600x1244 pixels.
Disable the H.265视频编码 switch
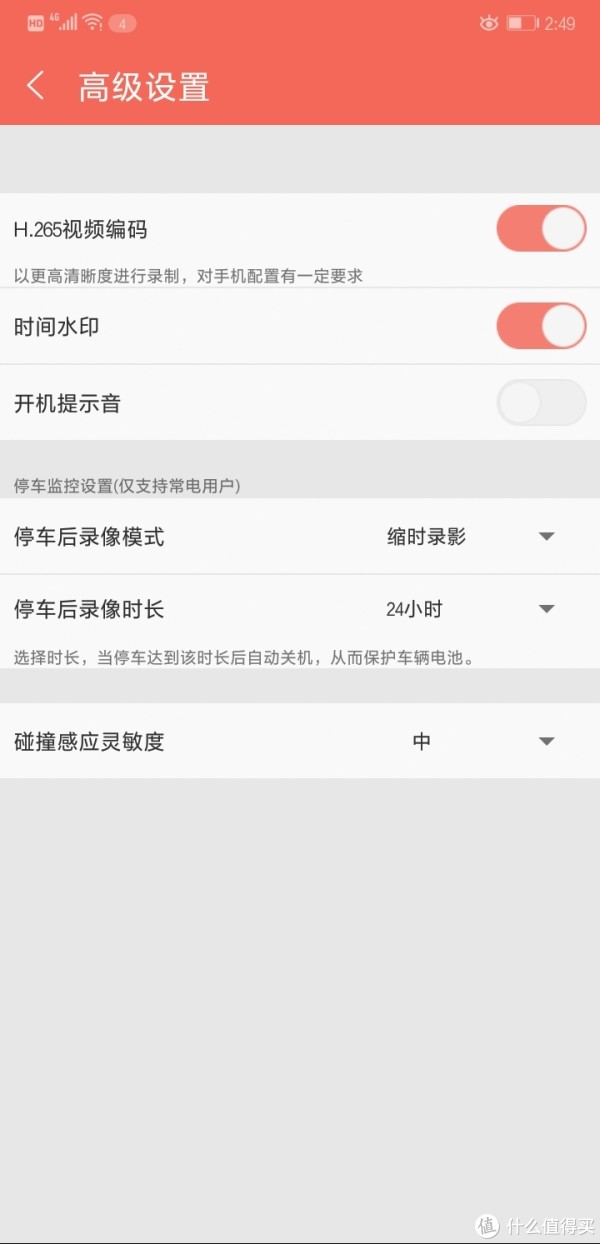[x=541, y=229]
